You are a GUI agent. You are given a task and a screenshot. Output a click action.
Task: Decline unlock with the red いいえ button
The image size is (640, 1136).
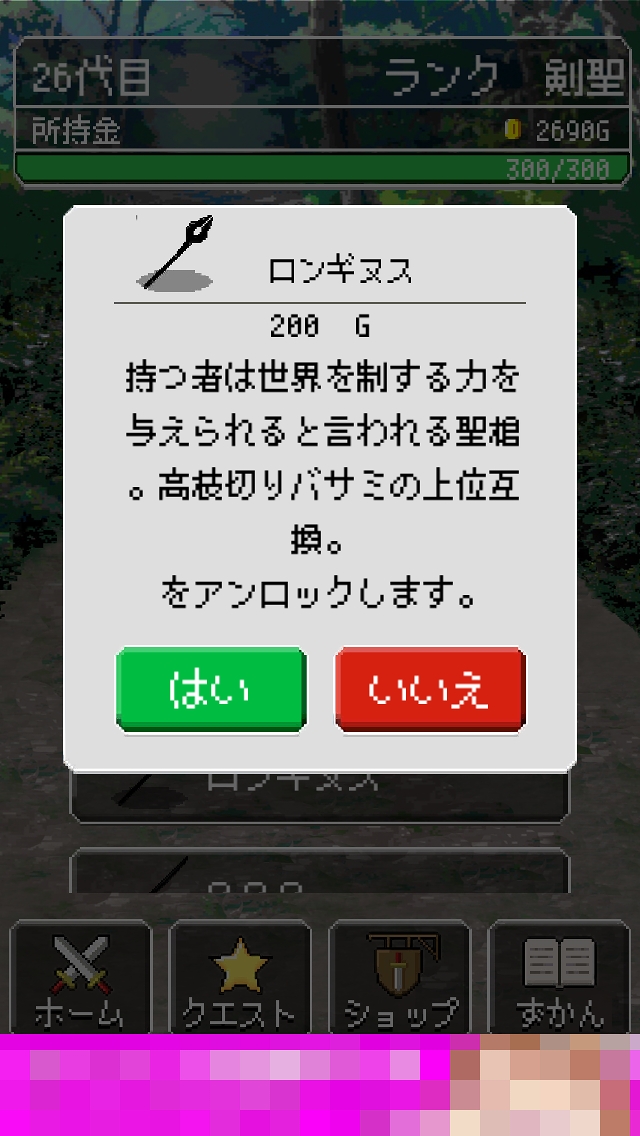[x=430, y=689]
